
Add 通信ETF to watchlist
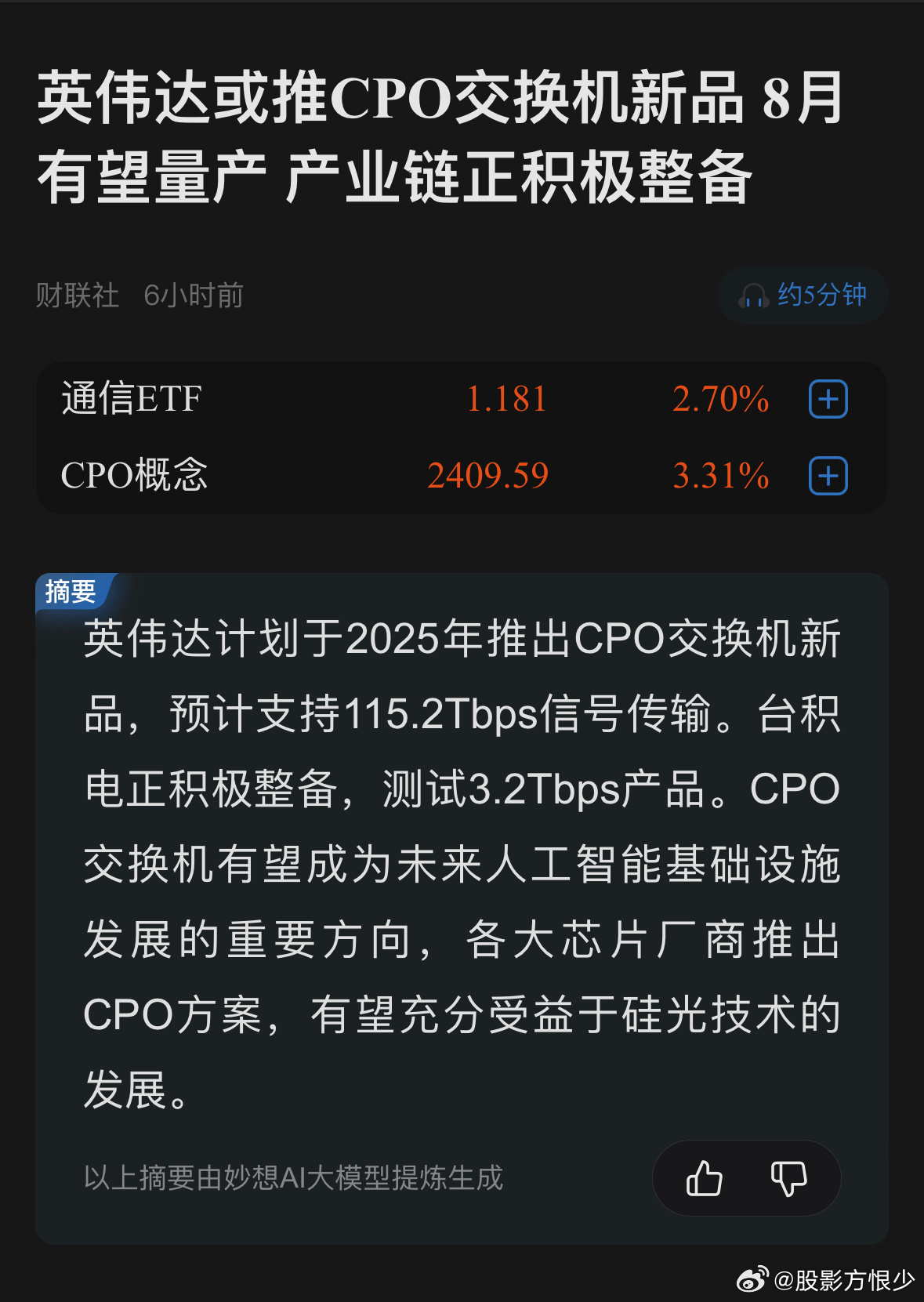tap(828, 399)
